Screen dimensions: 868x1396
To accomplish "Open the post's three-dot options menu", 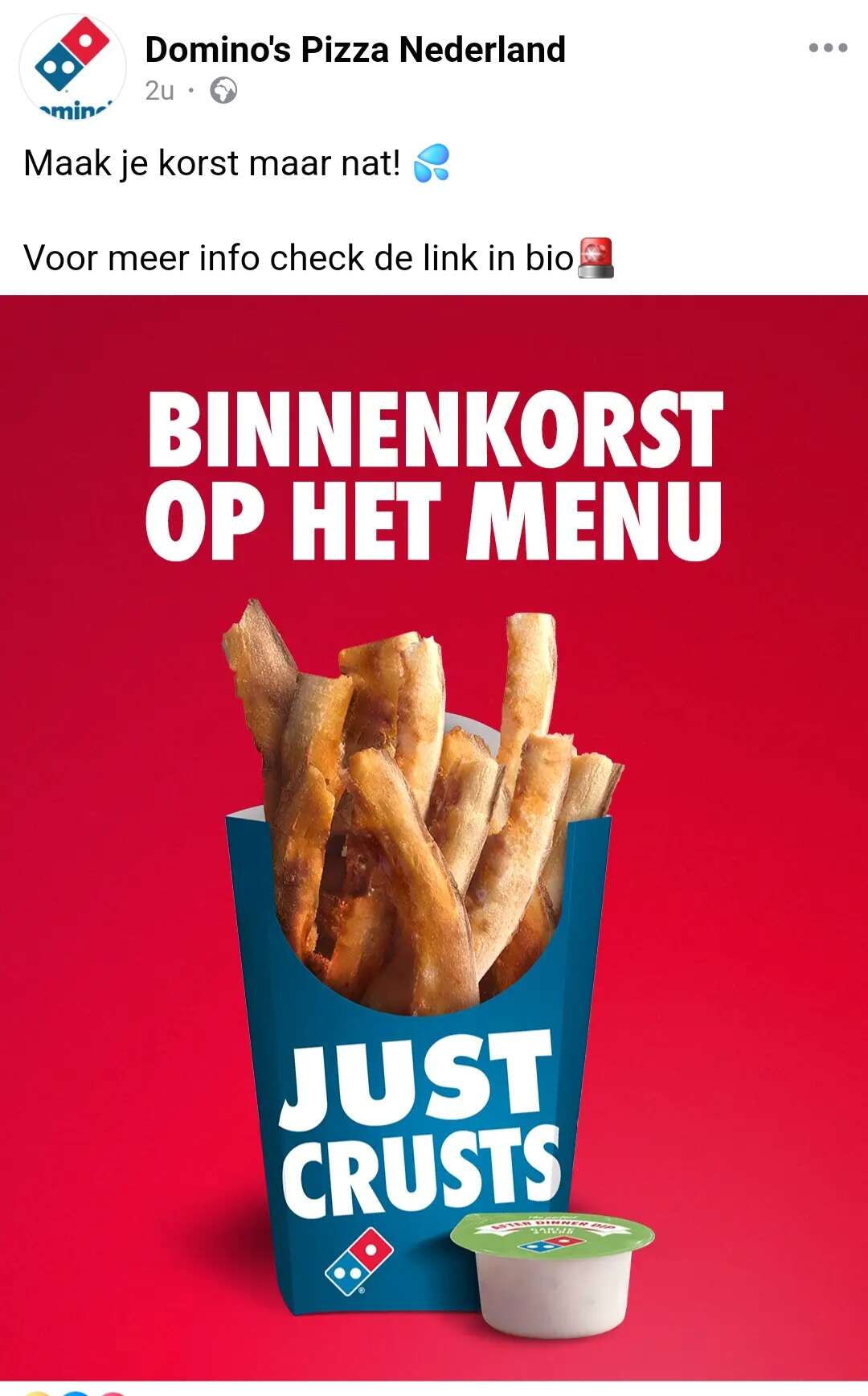I will pyautogui.click(x=828, y=48).
